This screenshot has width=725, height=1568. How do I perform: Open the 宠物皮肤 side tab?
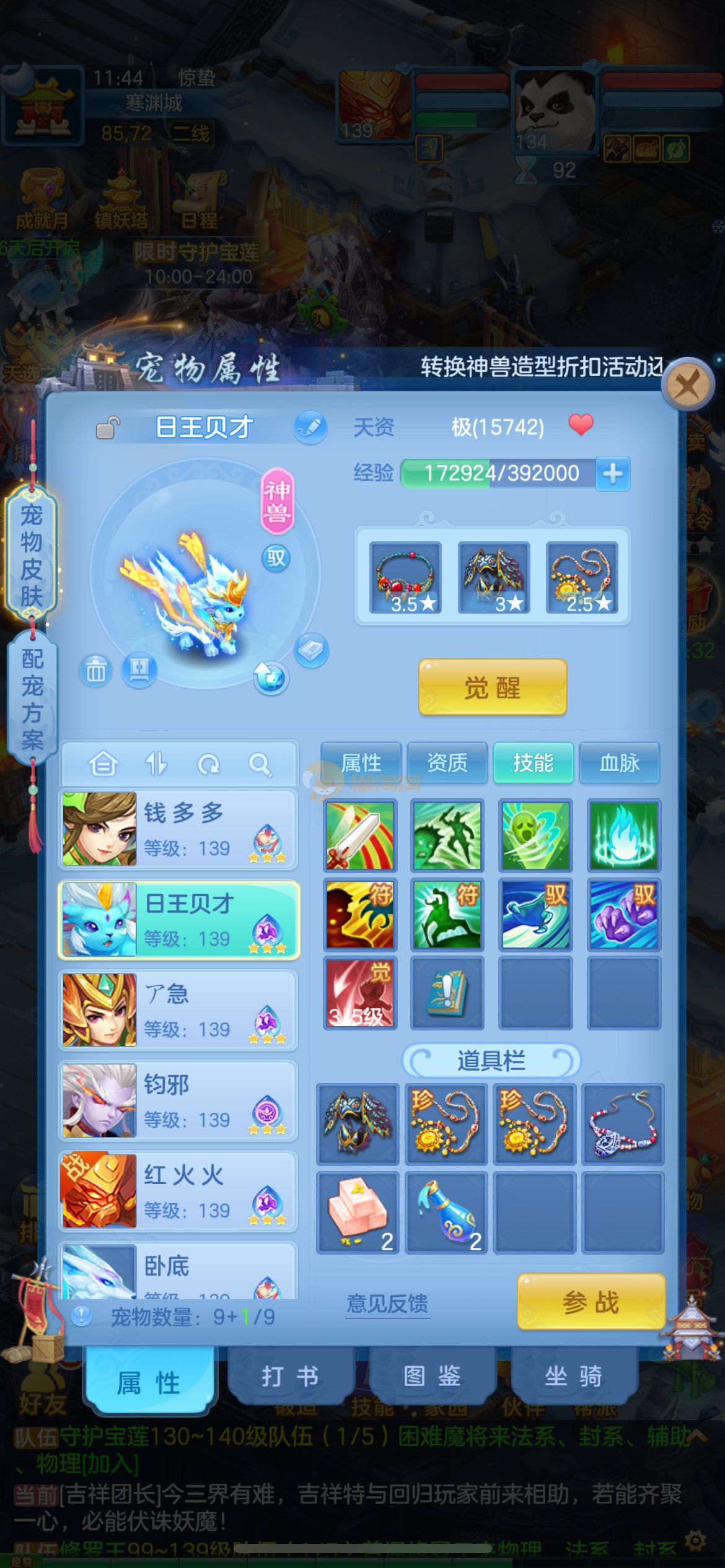pyautogui.click(x=32, y=555)
